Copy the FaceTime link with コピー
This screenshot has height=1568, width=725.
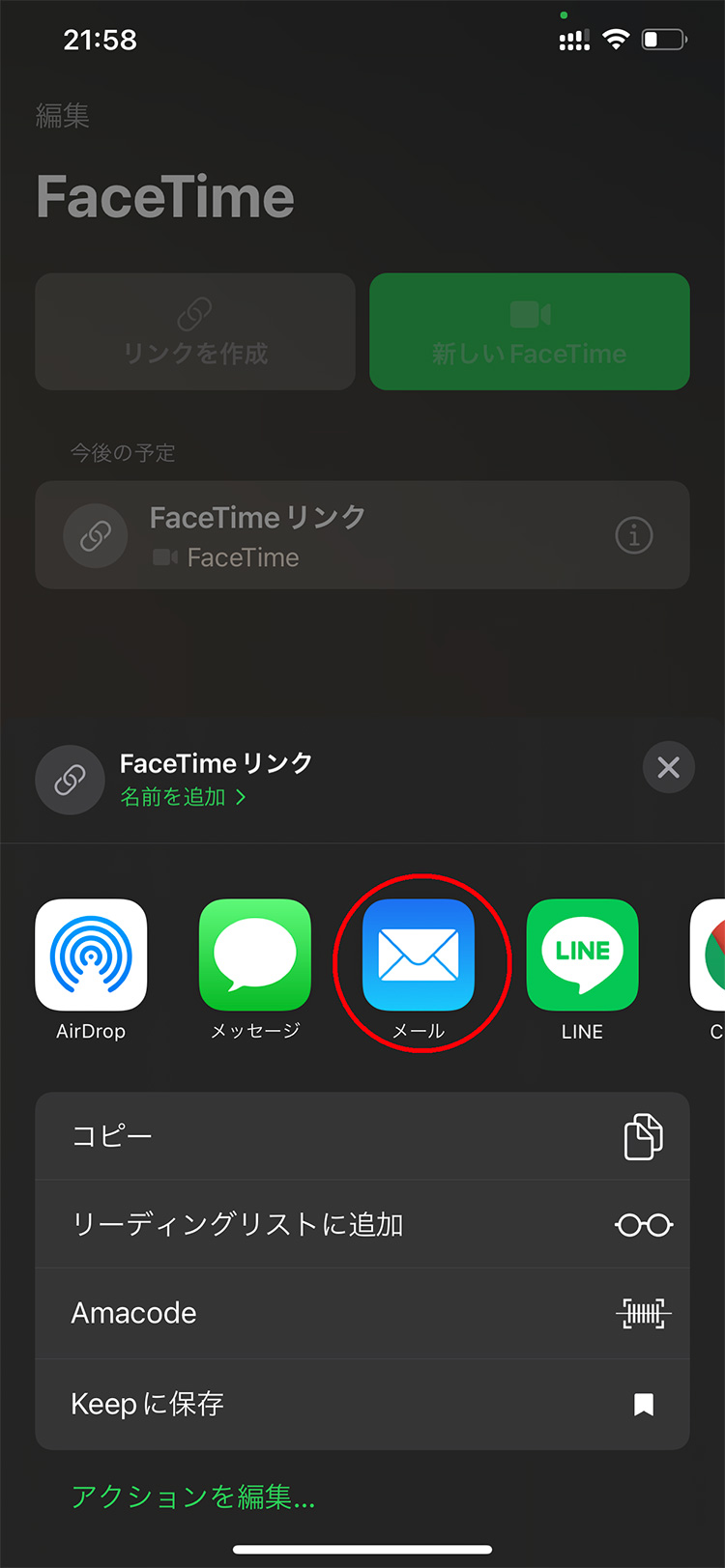(362, 1136)
